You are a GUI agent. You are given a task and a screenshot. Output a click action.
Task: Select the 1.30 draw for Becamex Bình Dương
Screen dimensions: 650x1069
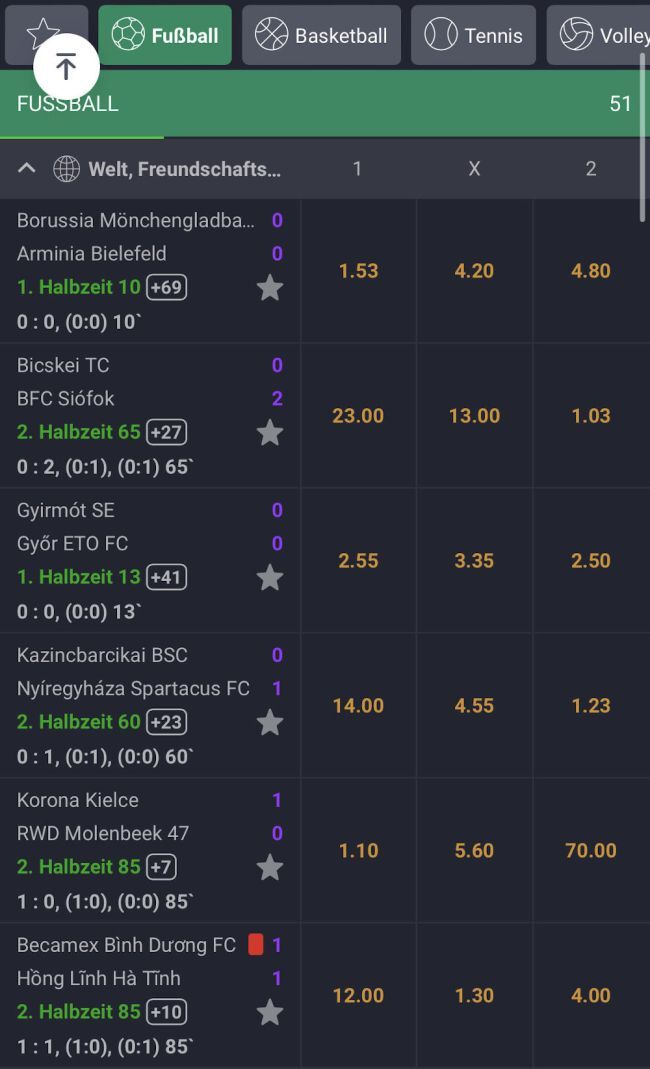click(474, 996)
